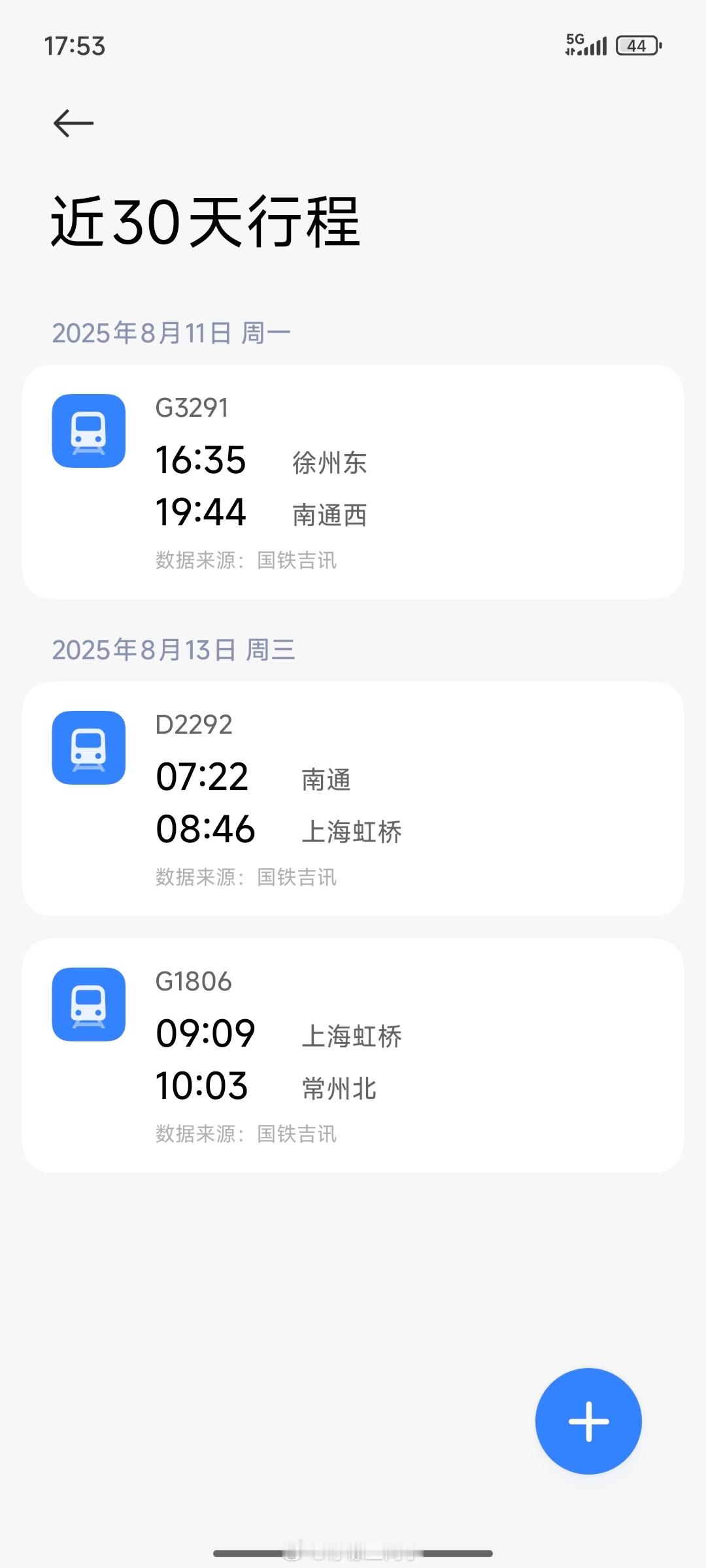
Task: Go back using the arrow icon
Action: [73, 123]
